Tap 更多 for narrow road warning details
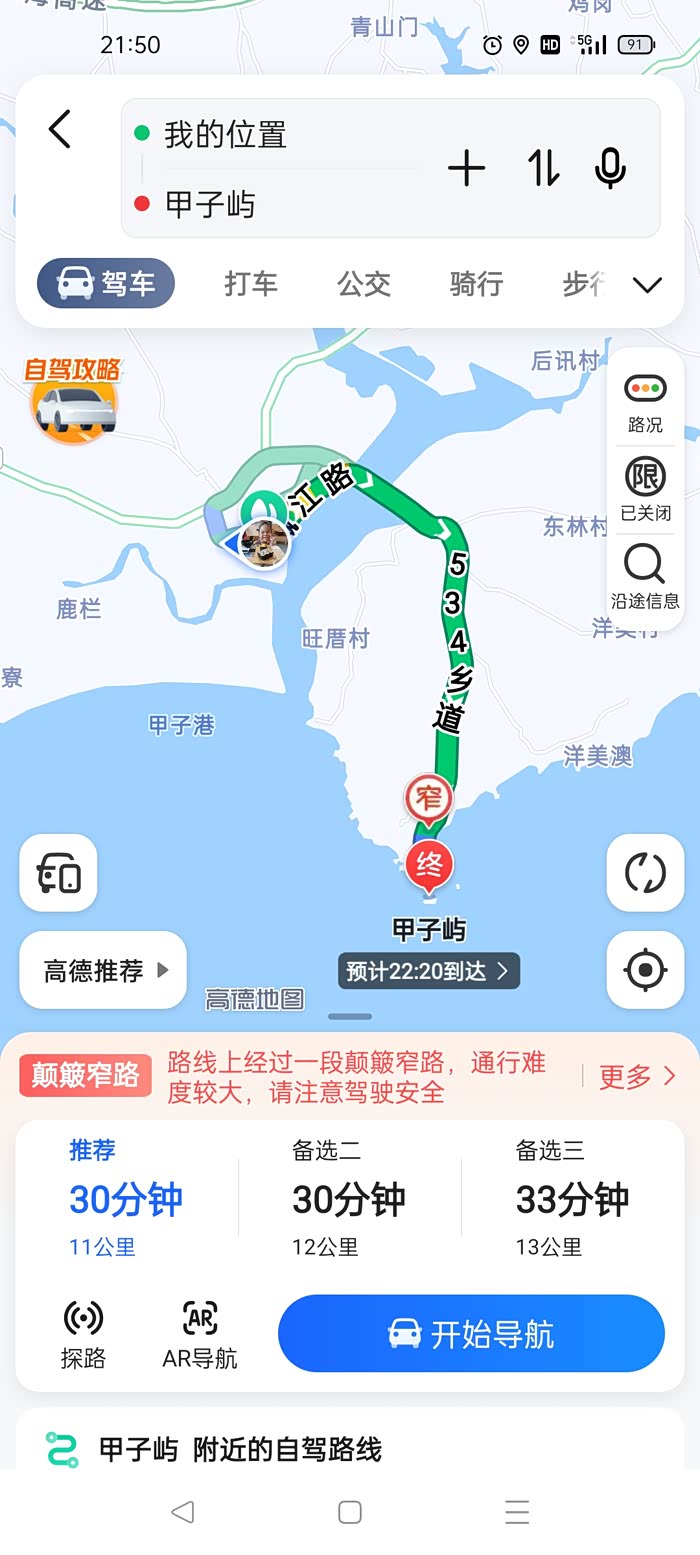Screen dimensions: 700x1555 pos(638,1076)
